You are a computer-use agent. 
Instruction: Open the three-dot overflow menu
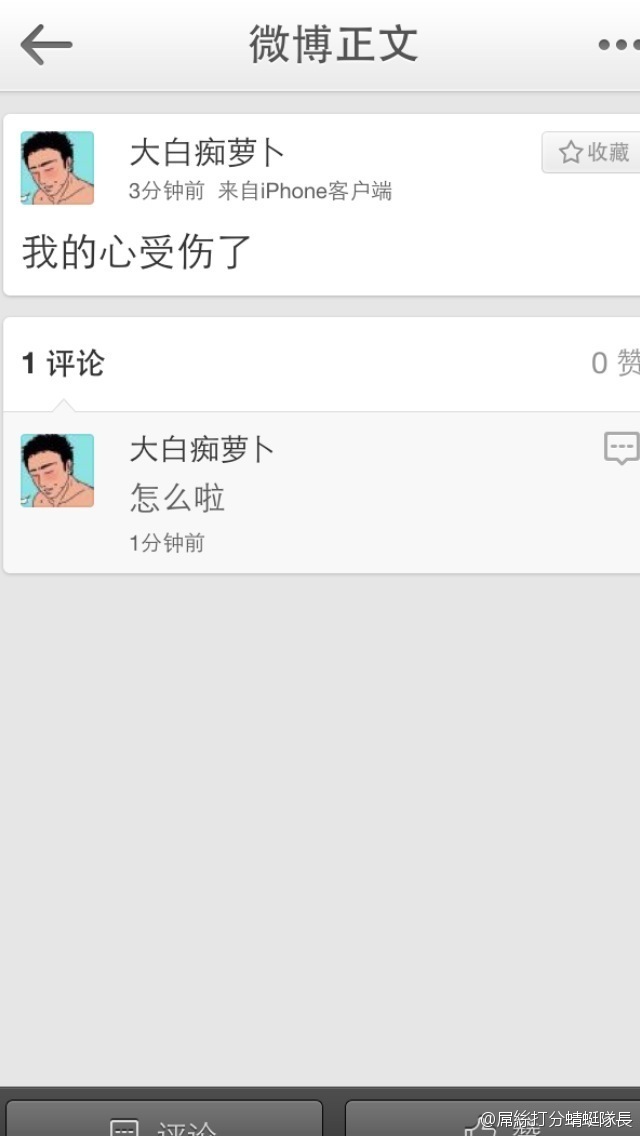618,45
